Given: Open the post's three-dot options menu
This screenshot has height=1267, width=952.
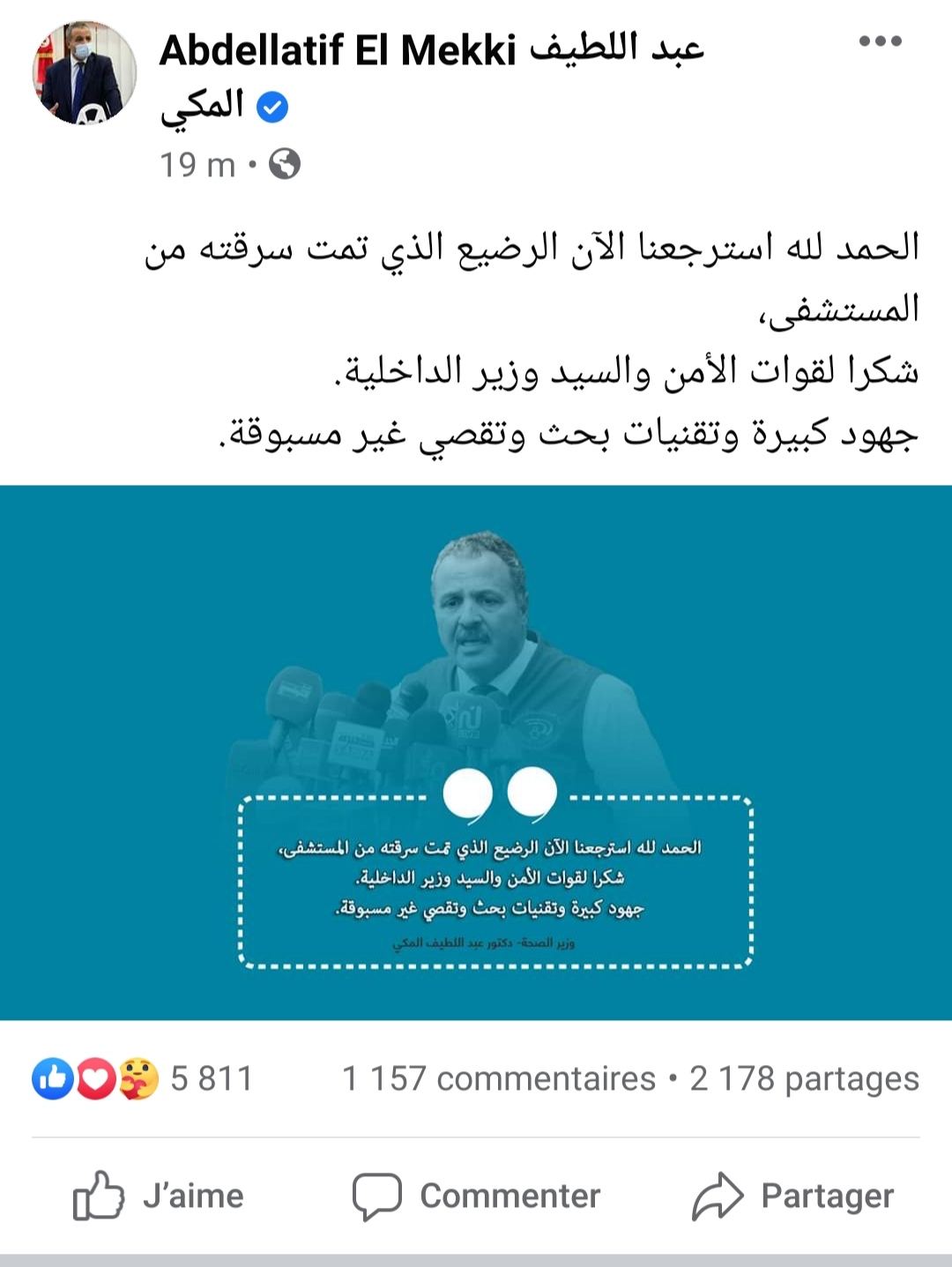Looking at the screenshot, I should tap(880, 41).
